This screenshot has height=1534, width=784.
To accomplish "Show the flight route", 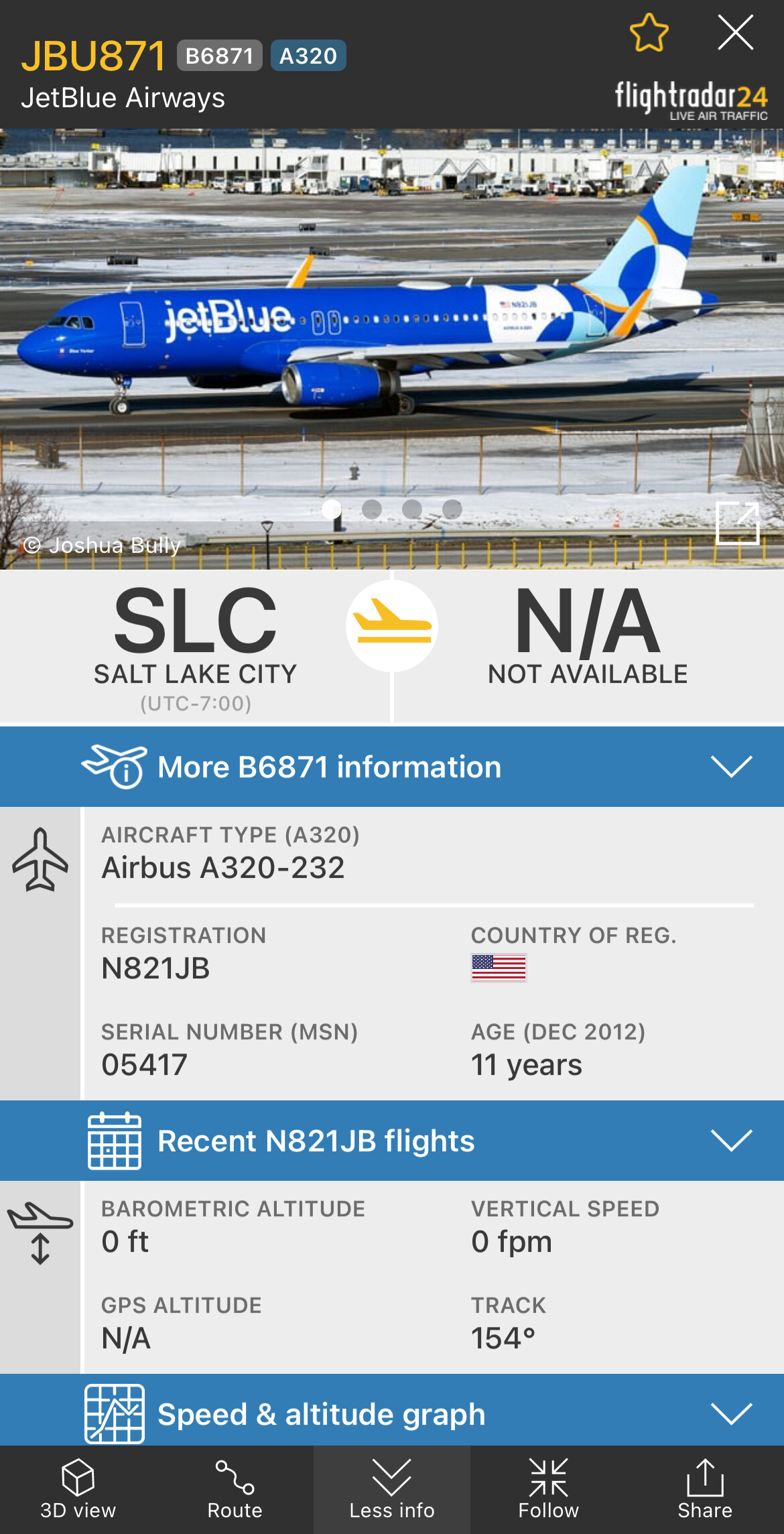I will [x=235, y=1489].
